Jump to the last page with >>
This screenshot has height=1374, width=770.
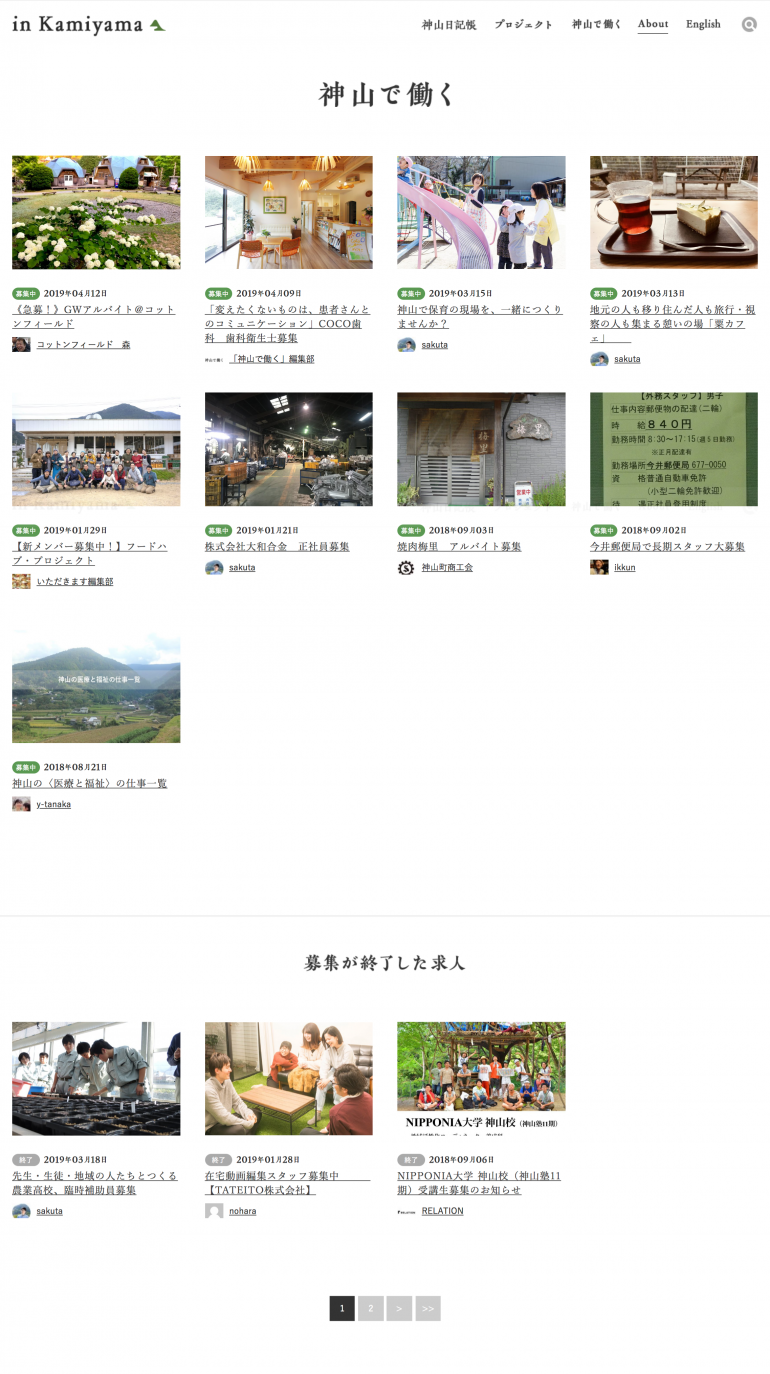pos(428,1308)
